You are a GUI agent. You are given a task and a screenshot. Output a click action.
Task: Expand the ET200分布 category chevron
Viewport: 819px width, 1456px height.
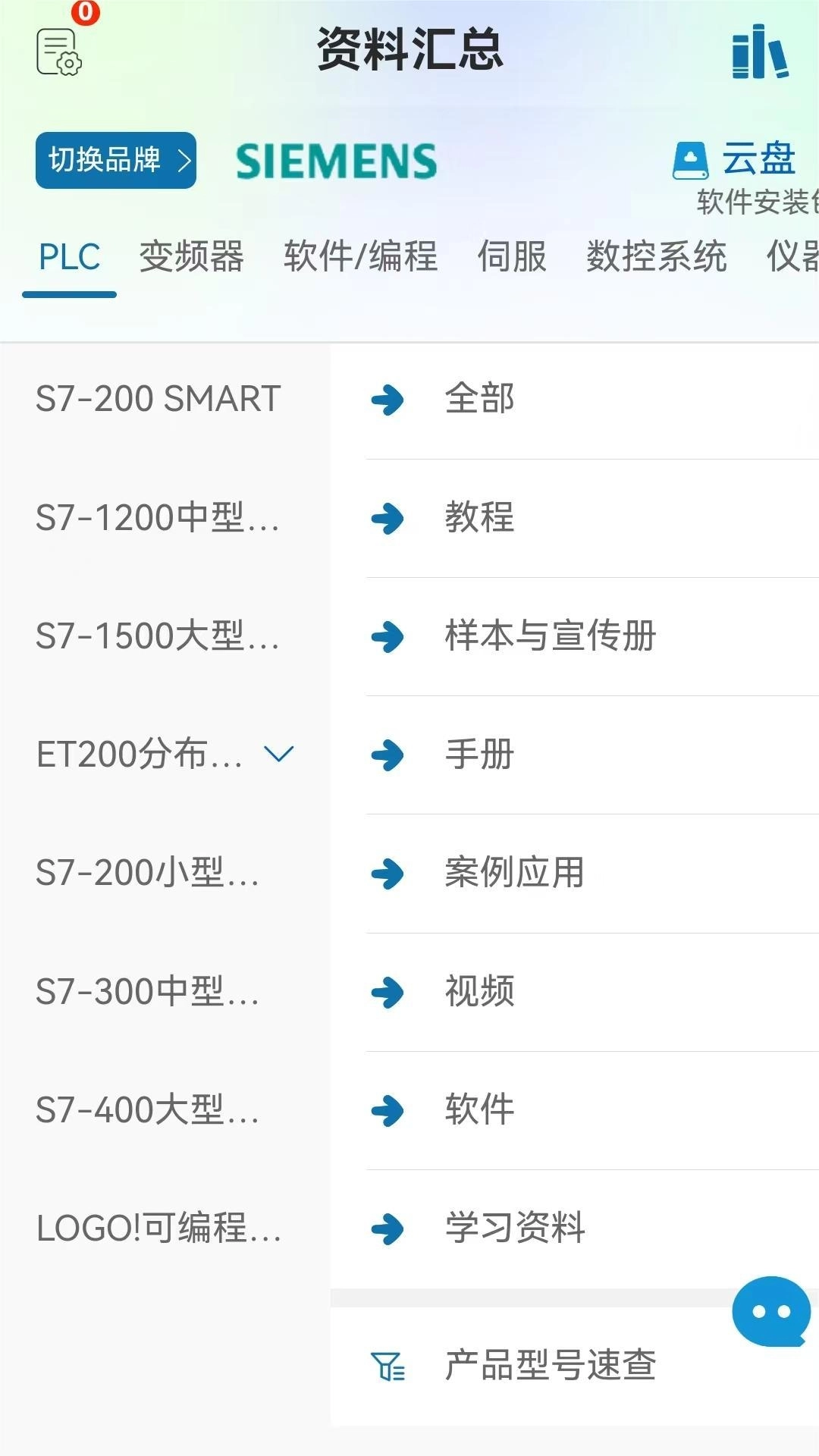(x=278, y=755)
